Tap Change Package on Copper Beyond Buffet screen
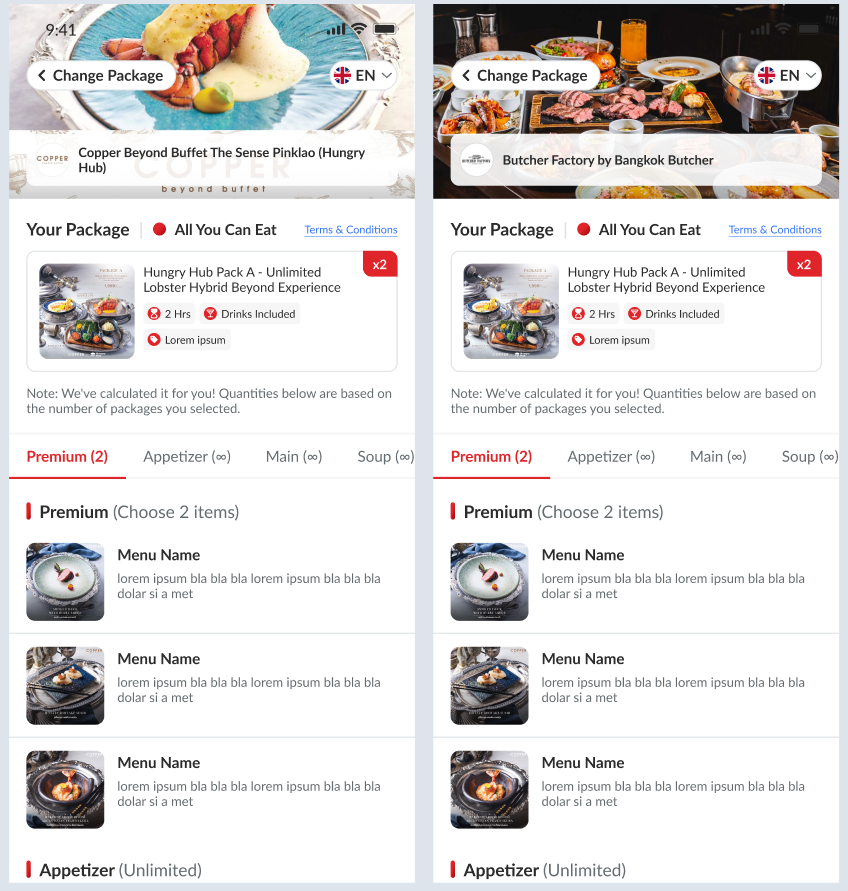Viewport: 848px width, 891px height. coord(100,76)
